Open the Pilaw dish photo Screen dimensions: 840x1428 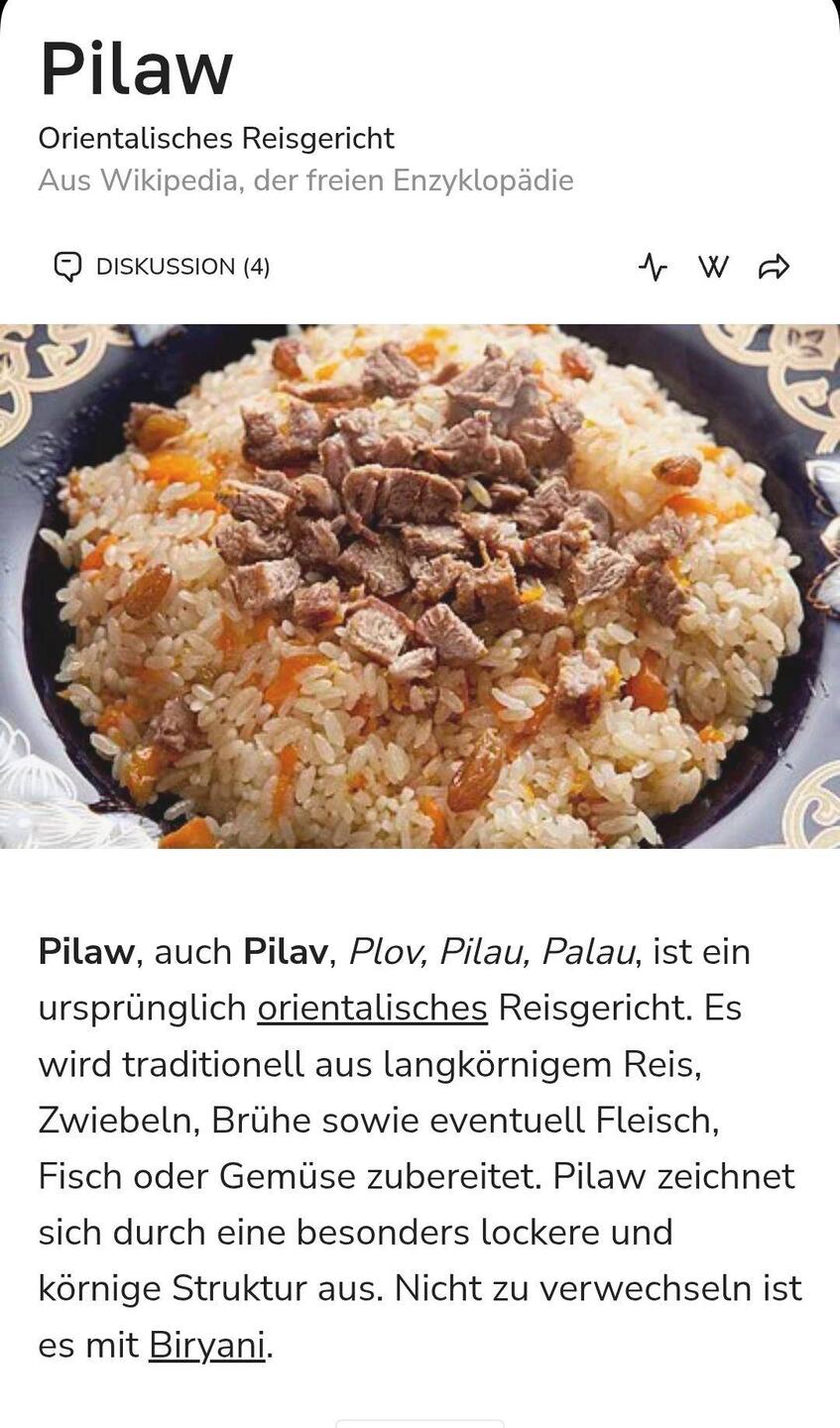(x=420, y=585)
